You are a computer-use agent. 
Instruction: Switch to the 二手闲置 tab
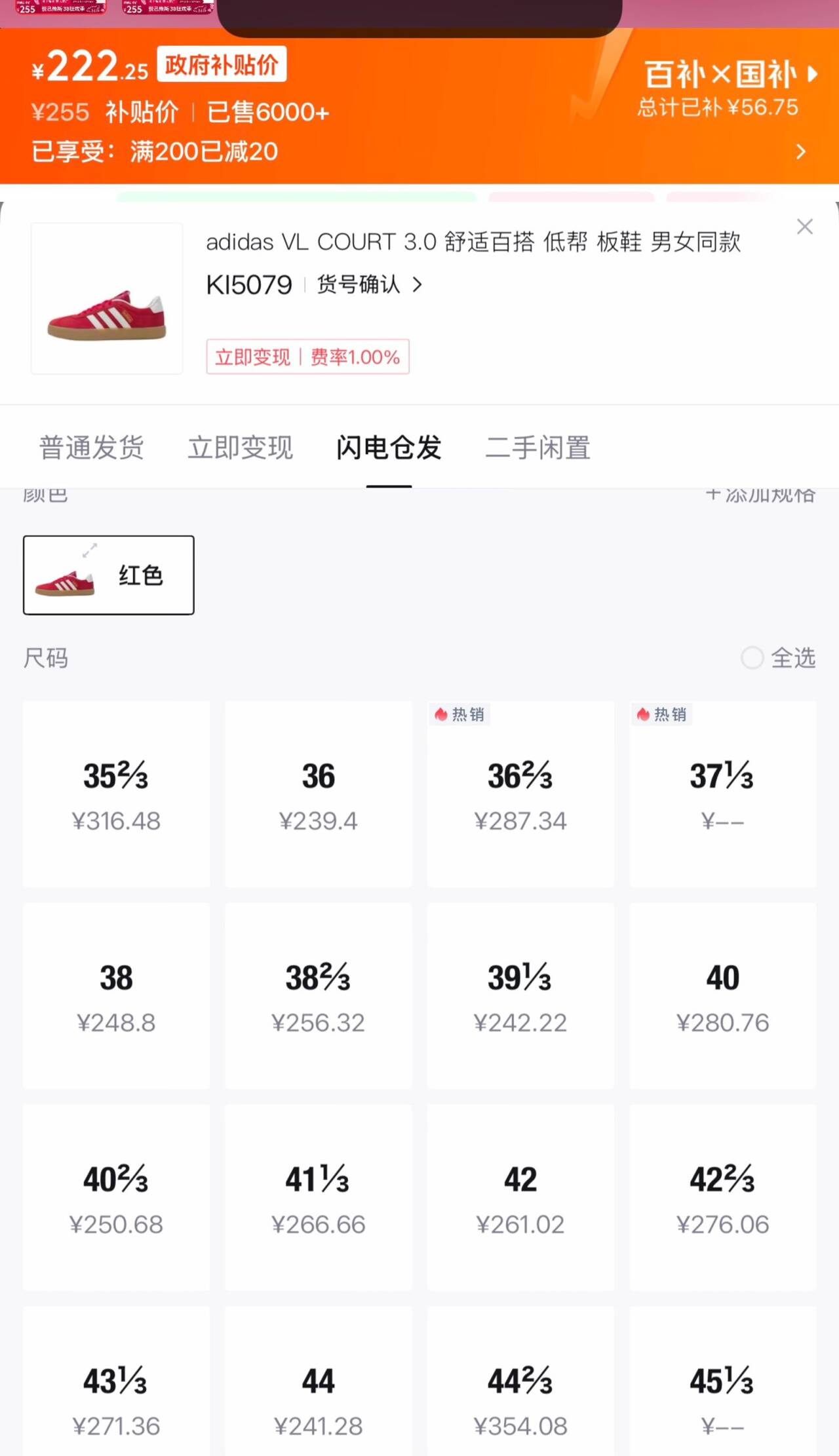537,448
